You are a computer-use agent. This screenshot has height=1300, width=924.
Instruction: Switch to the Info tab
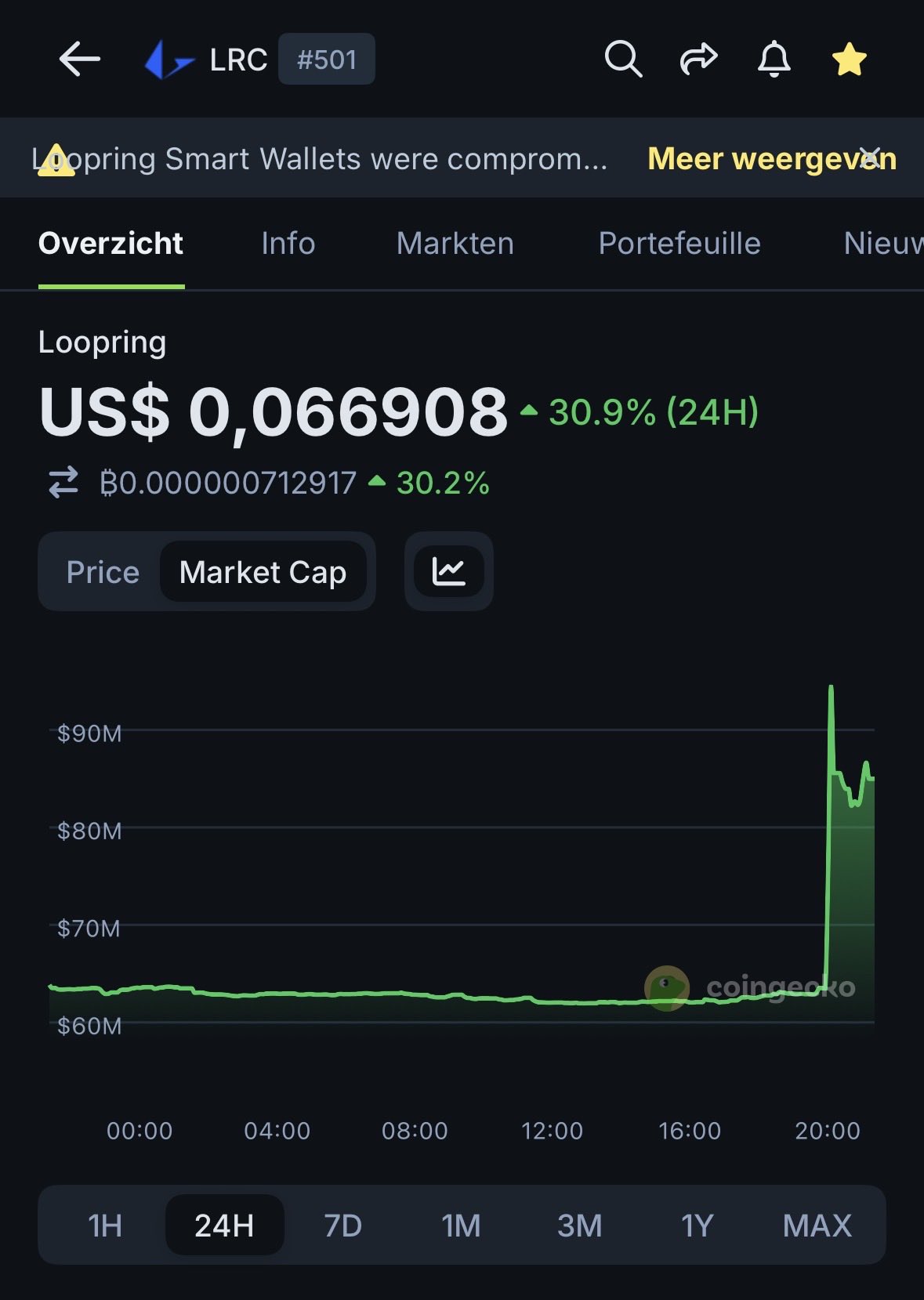pyautogui.click(x=288, y=244)
